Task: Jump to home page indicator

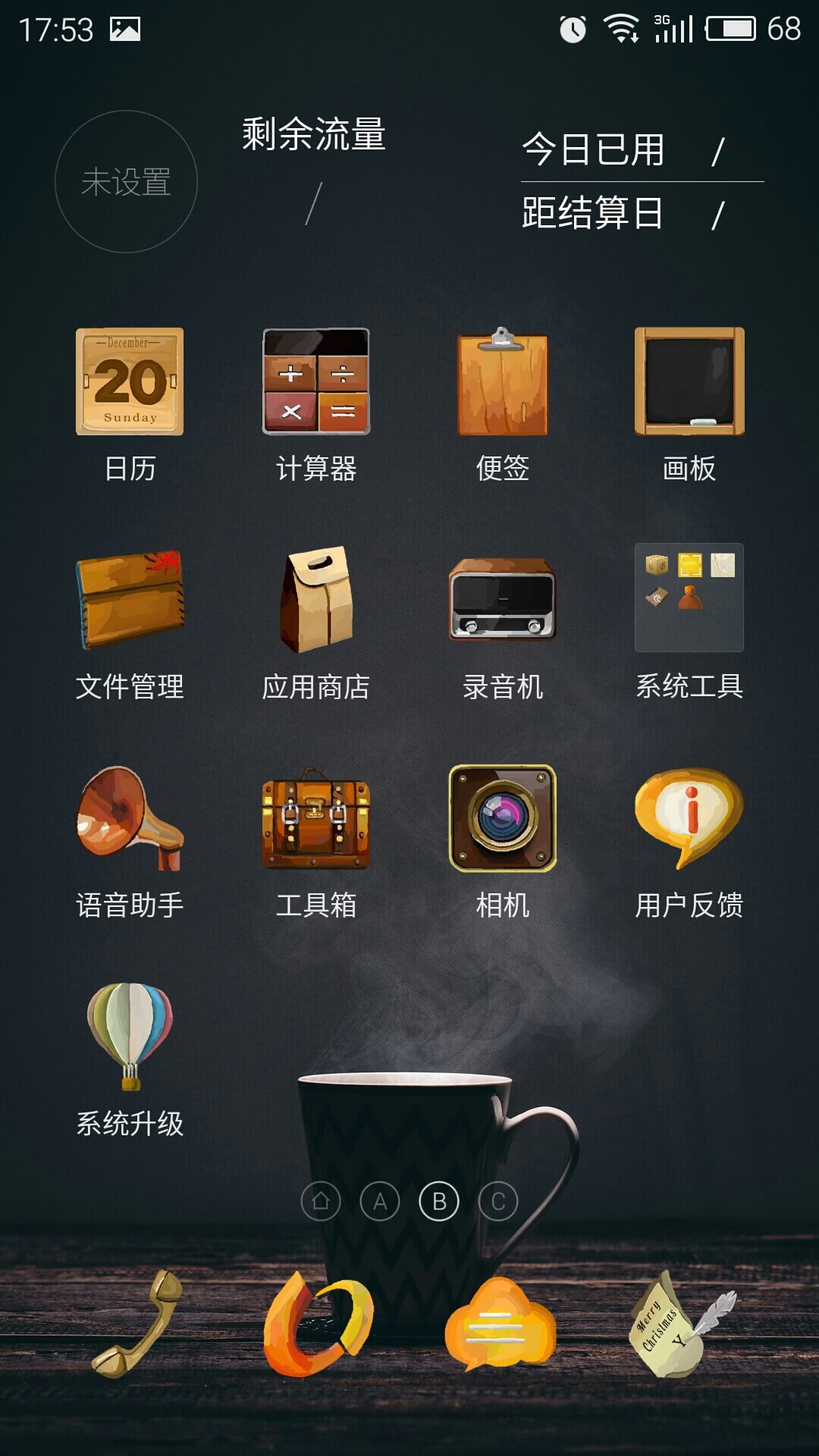Action: click(321, 1201)
